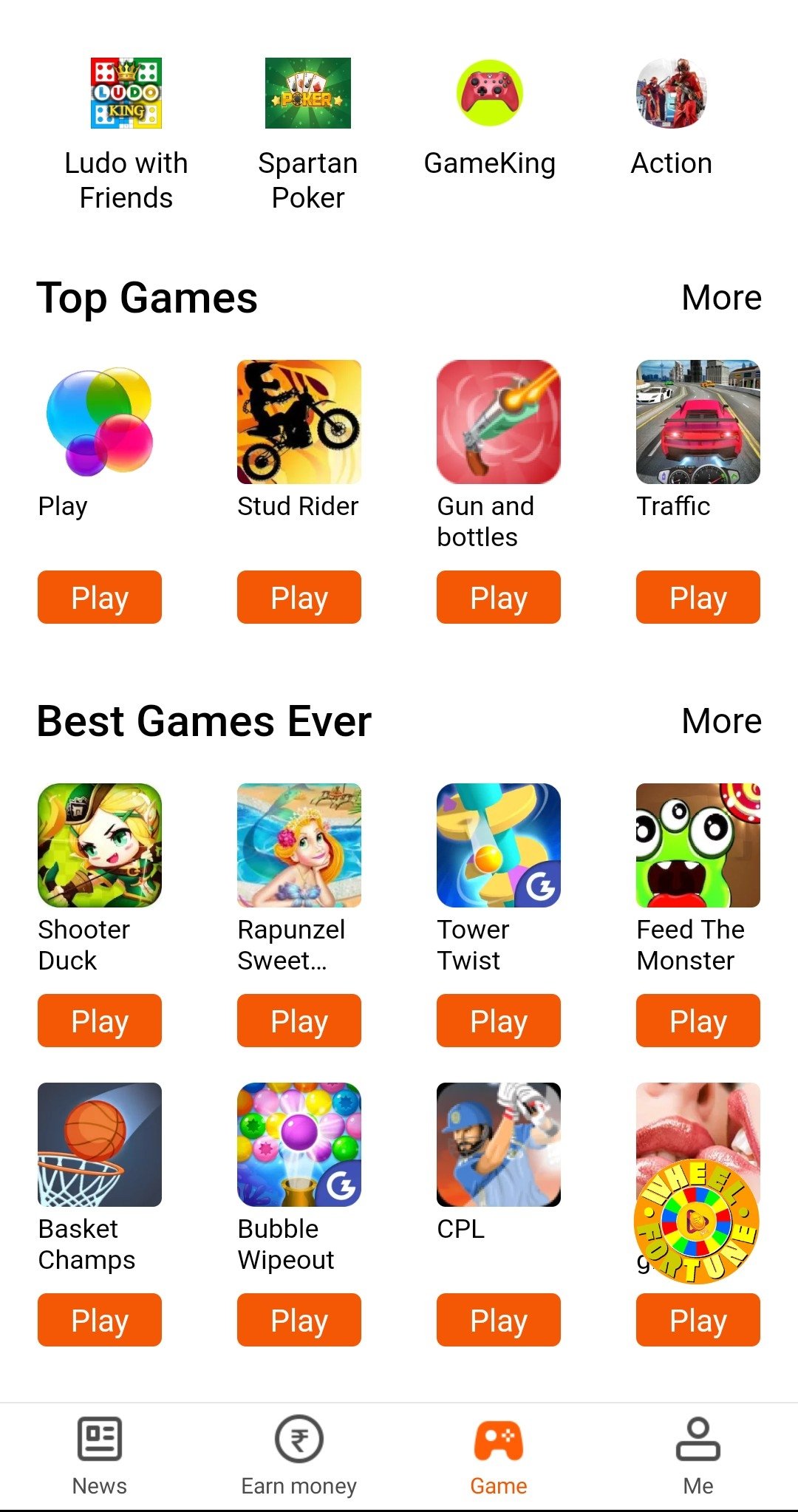This screenshot has height=1512, width=798.
Task: Play the Stud Rider game
Action: 299,597
